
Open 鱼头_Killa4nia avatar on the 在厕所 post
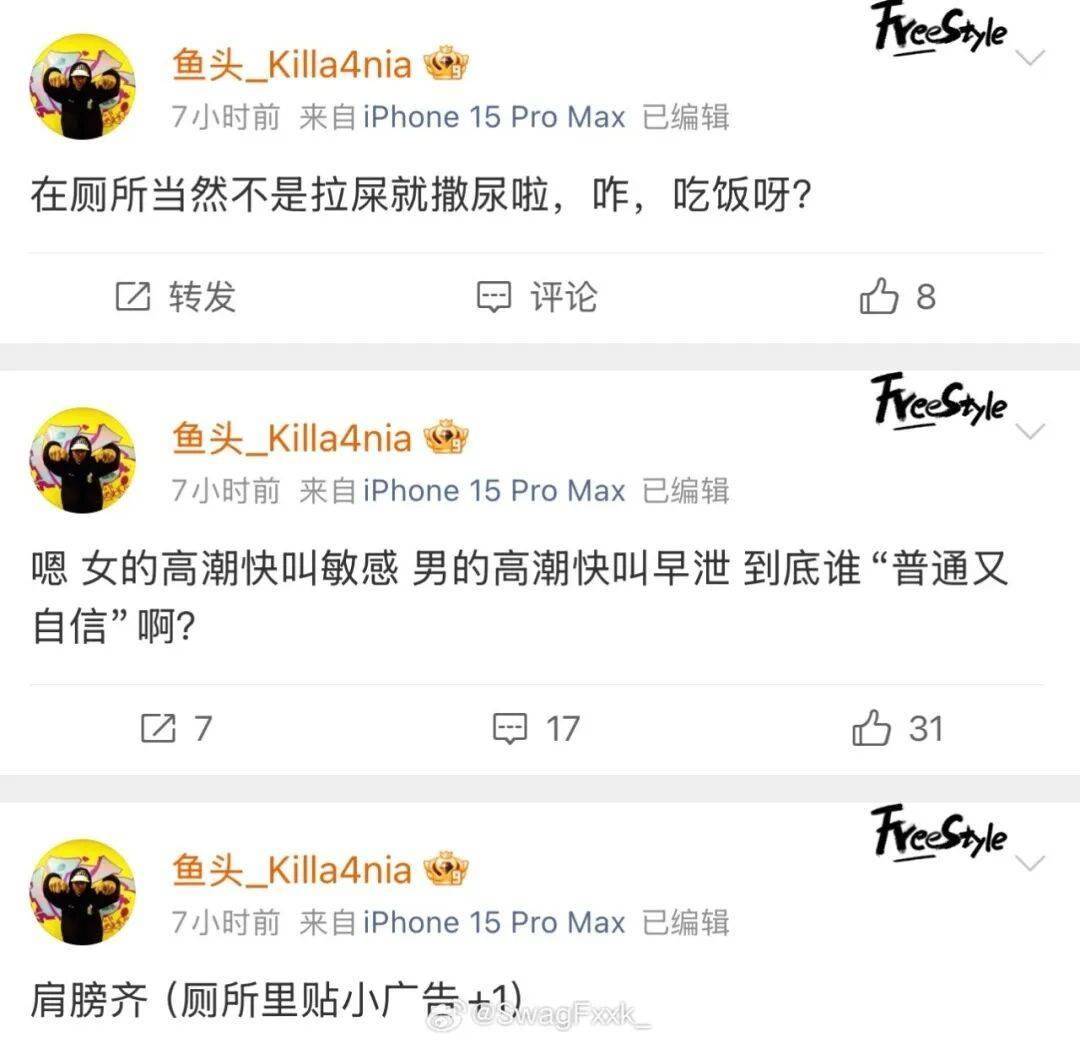click(83, 88)
